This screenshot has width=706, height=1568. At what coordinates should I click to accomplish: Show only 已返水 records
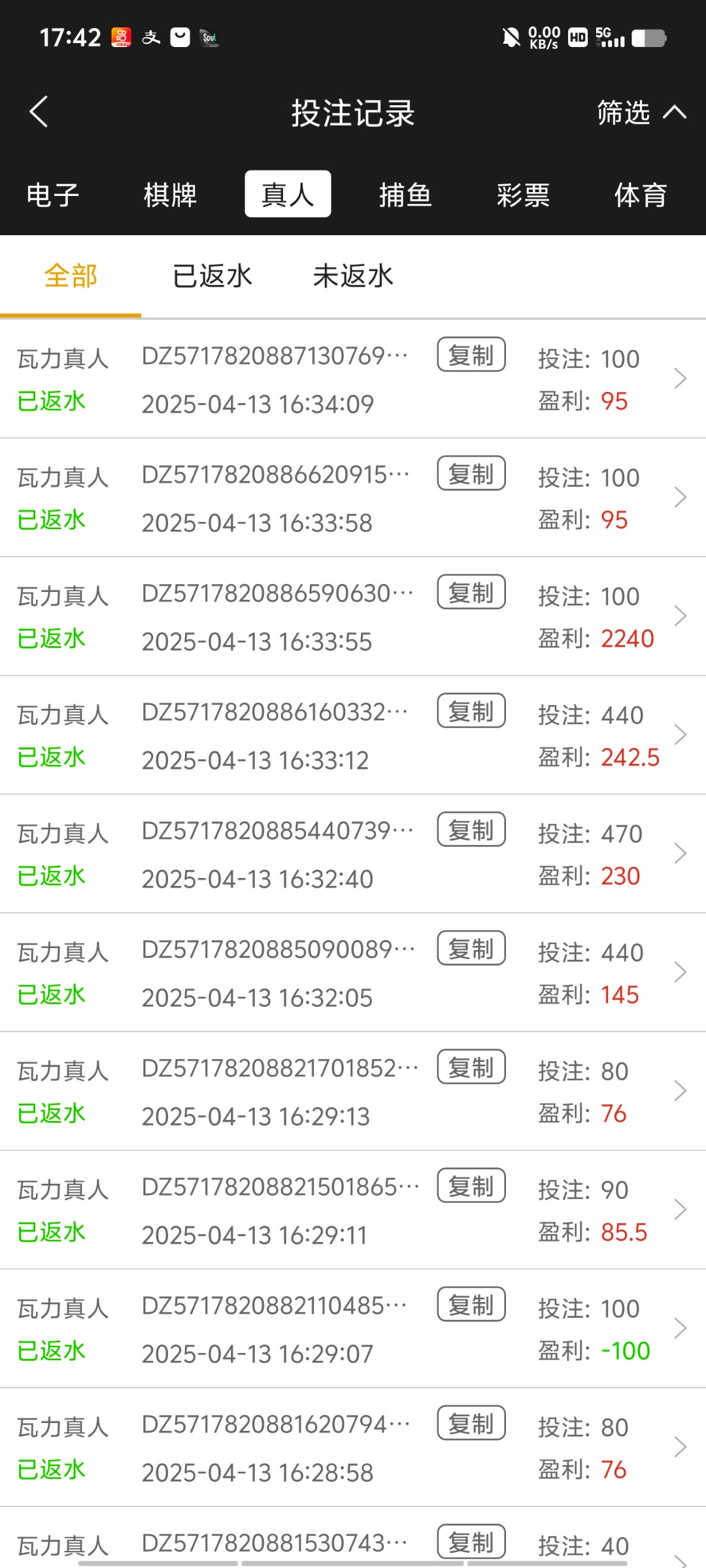(212, 276)
